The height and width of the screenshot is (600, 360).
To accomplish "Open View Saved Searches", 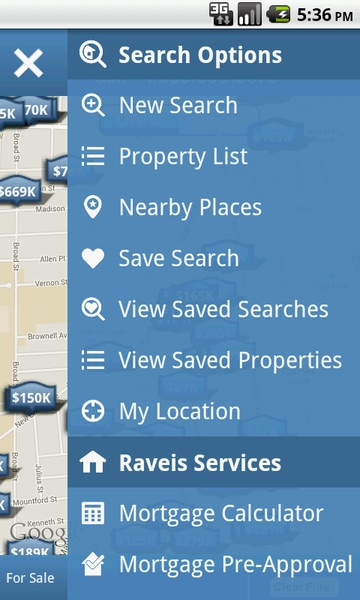I will pyautogui.click(x=214, y=309).
